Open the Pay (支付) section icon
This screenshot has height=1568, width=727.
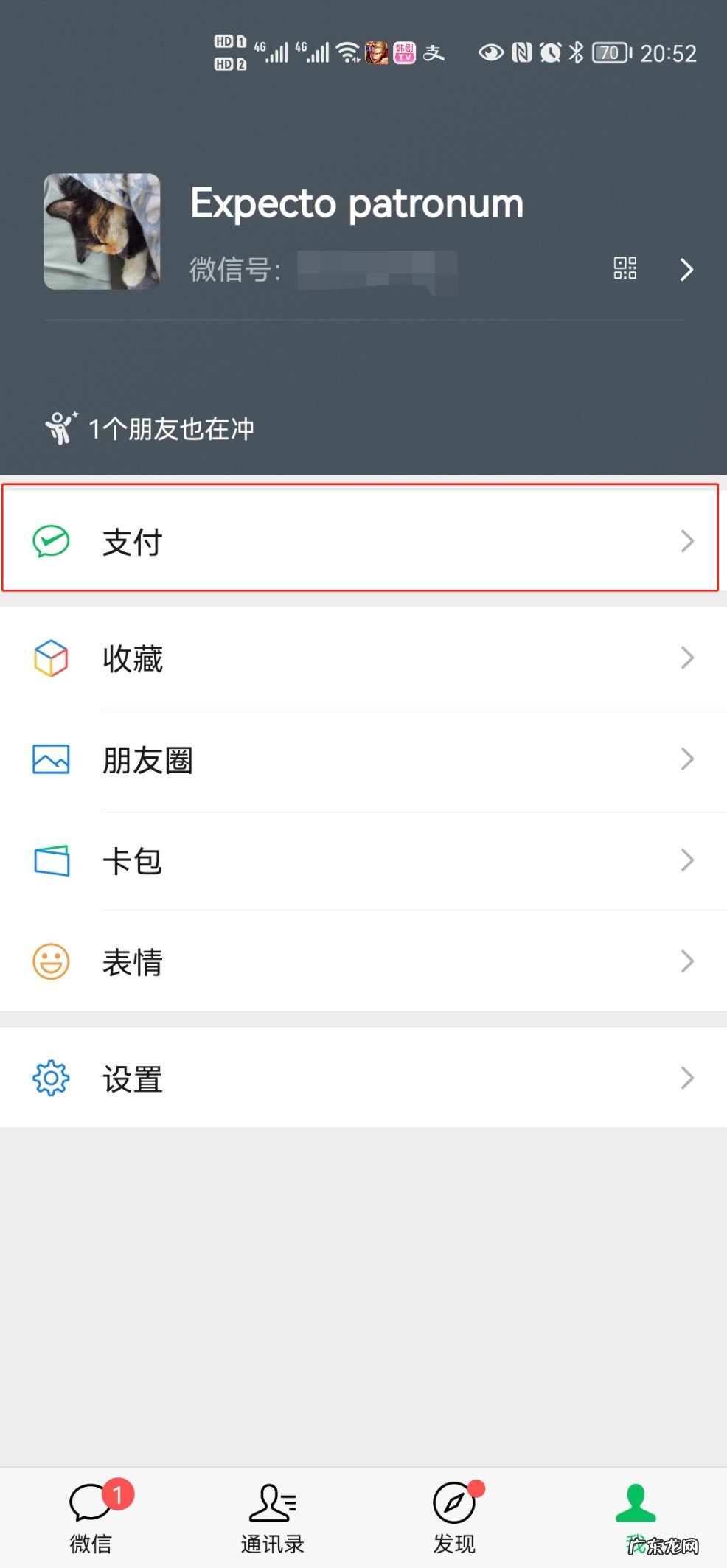[50, 542]
